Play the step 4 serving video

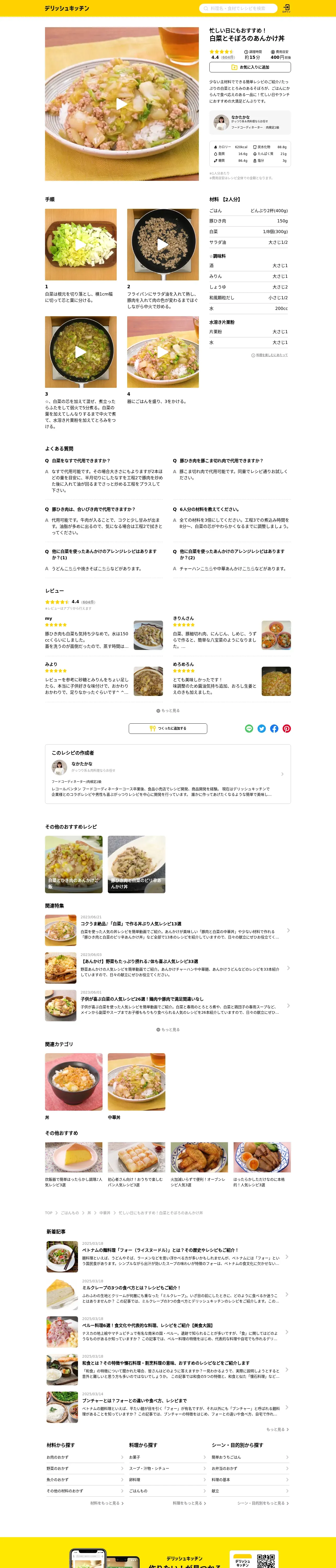[163, 352]
